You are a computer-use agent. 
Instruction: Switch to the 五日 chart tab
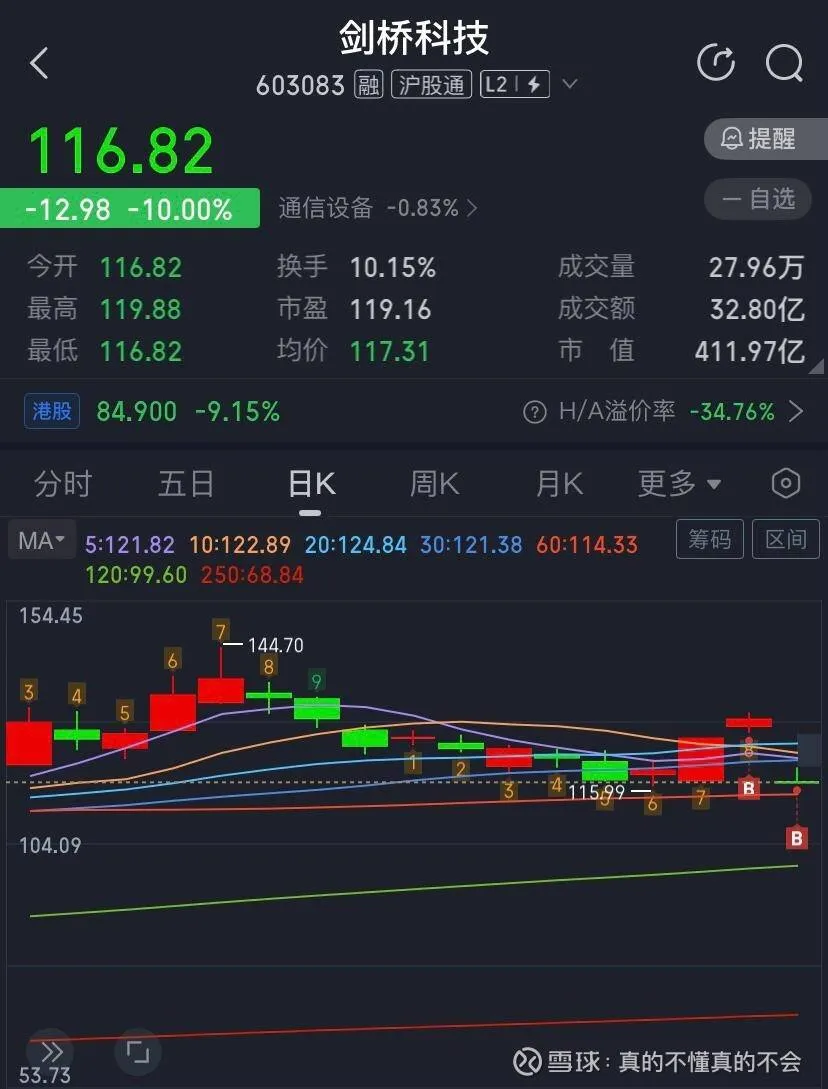point(186,484)
